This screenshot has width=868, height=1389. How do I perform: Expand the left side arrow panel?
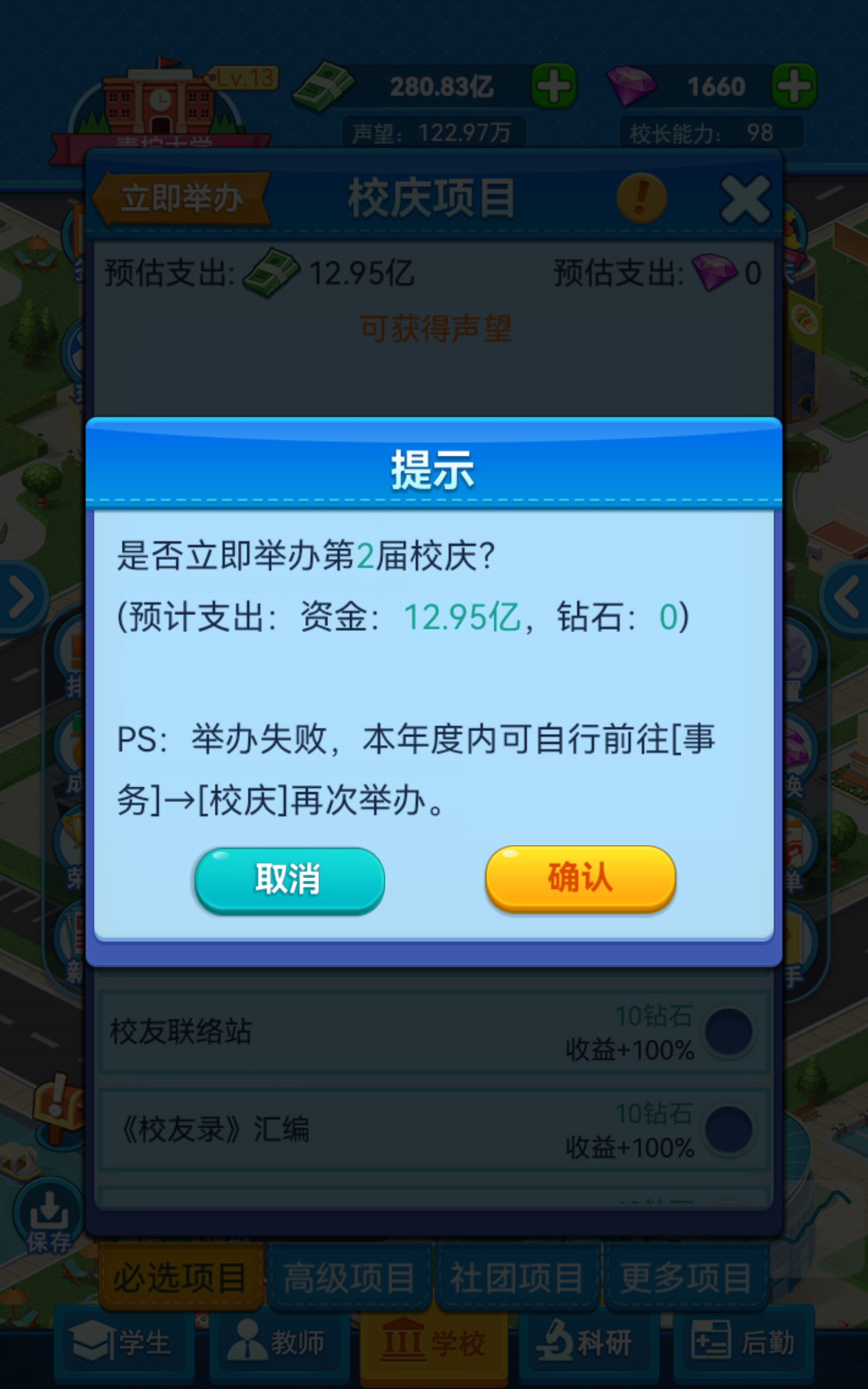click(x=22, y=598)
